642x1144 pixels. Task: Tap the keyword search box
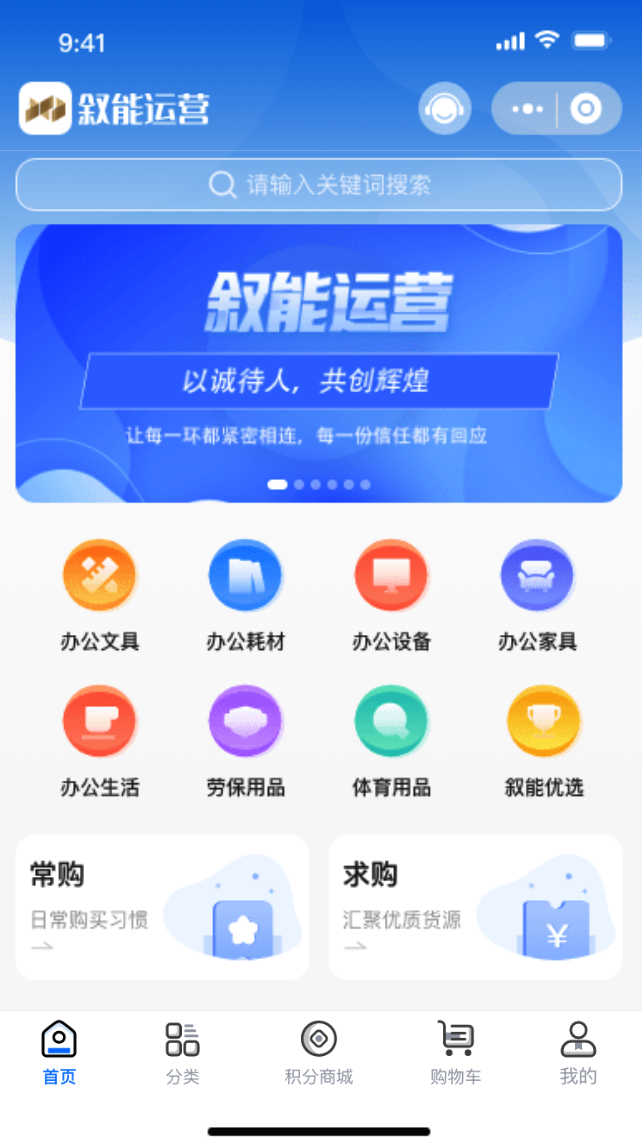pos(319,185)
